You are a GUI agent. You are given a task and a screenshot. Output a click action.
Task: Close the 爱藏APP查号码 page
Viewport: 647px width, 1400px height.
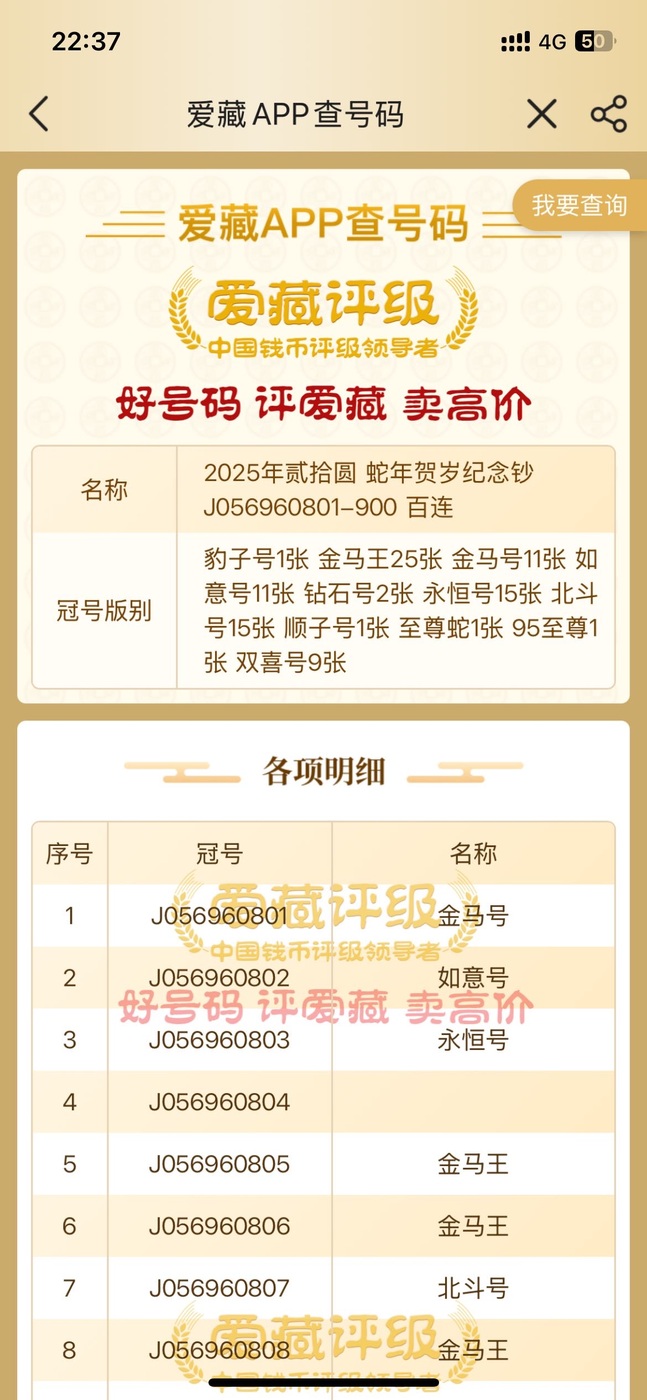(542, 114)
